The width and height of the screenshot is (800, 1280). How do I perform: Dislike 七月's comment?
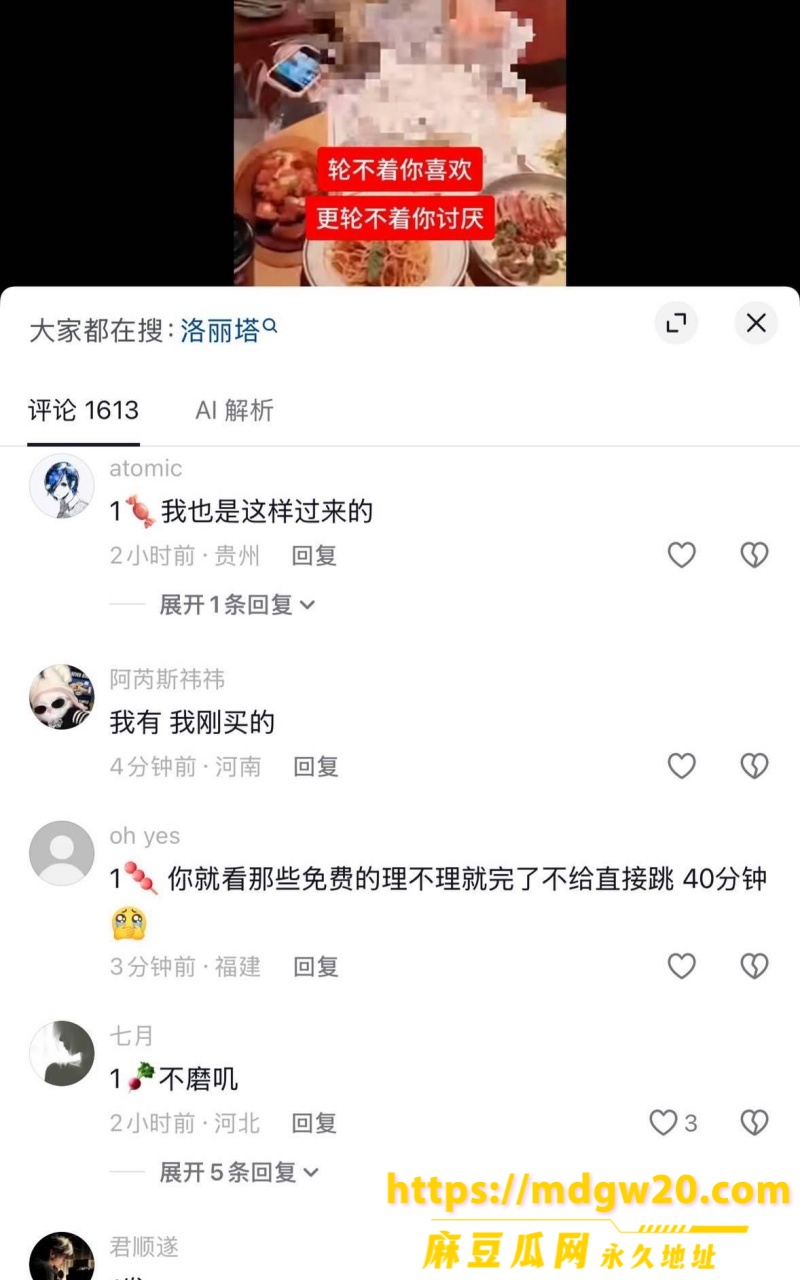[x=754, y=1123]
